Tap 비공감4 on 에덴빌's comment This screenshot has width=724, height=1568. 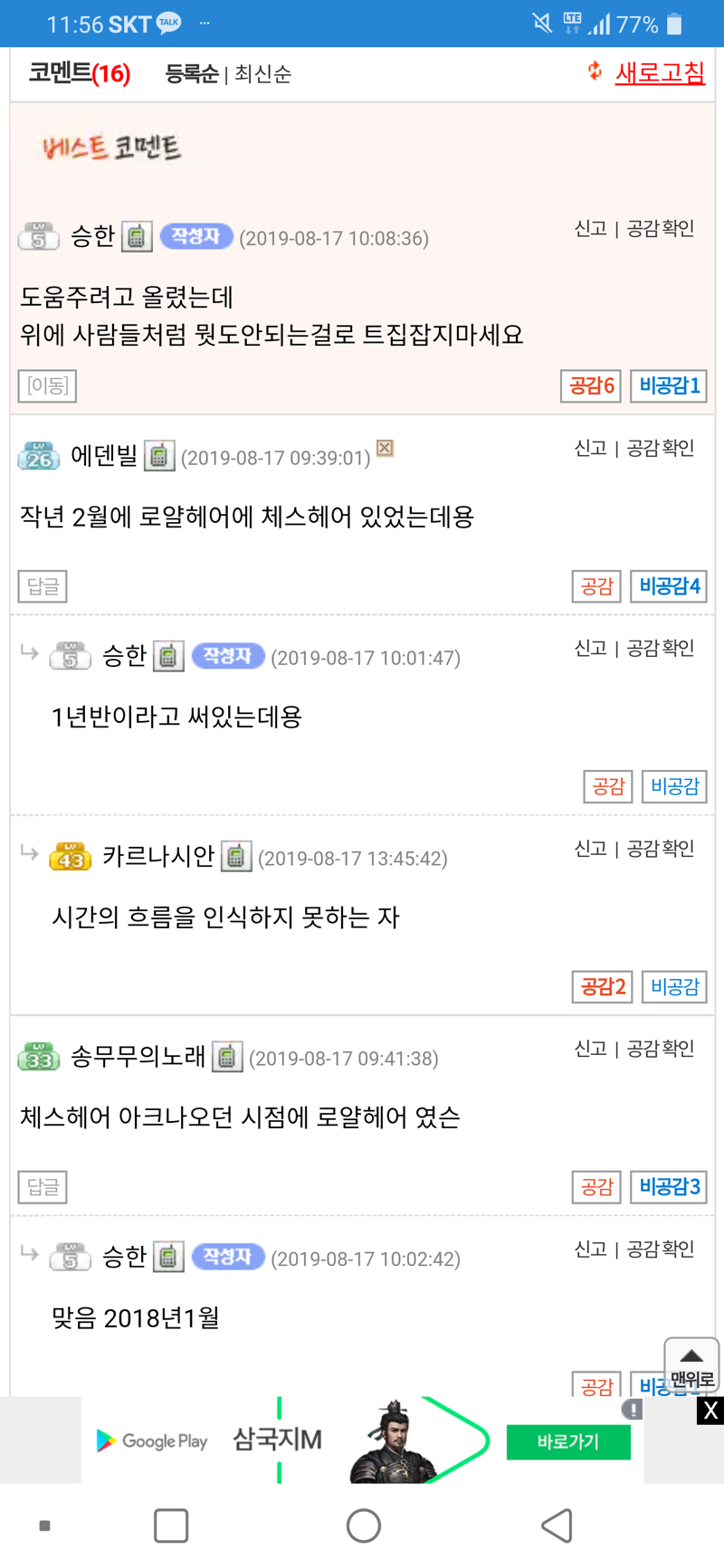click(x=669, y=586)
